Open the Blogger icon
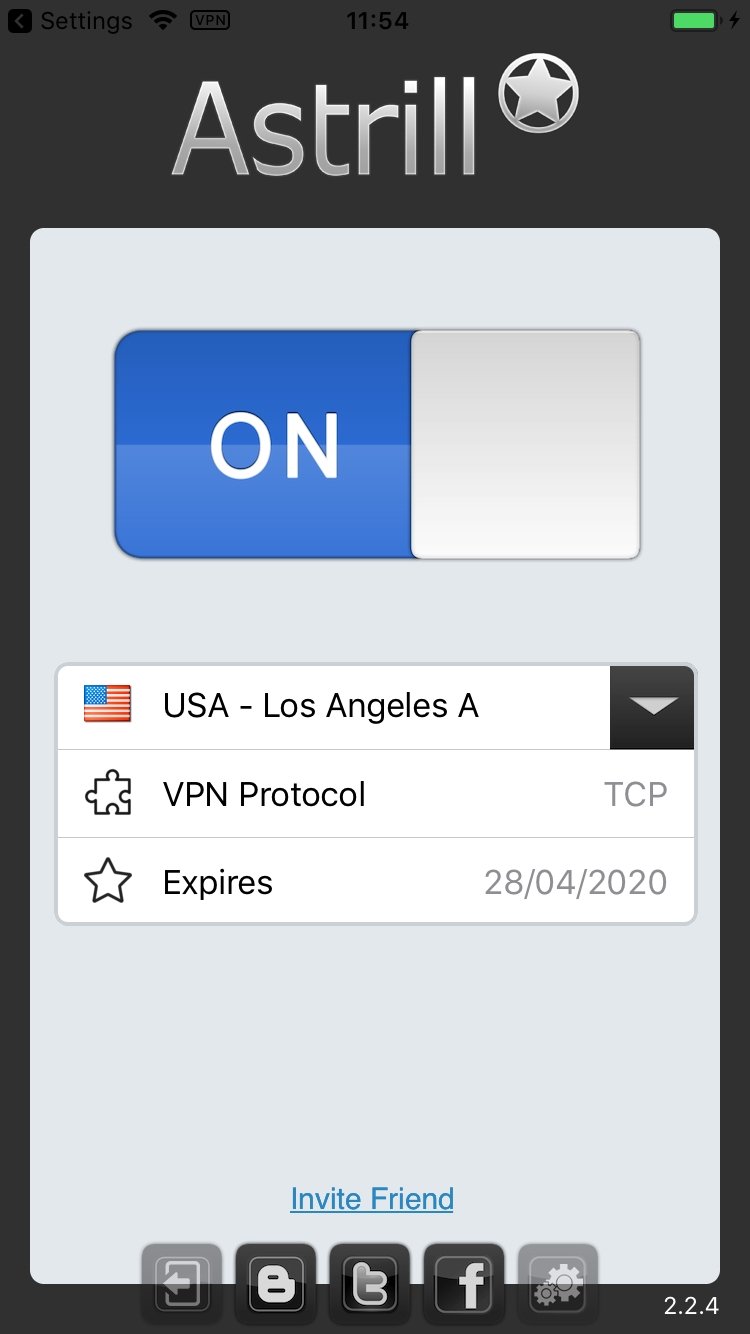Viewport: 750px width, 1334px height. [276, 1284]
